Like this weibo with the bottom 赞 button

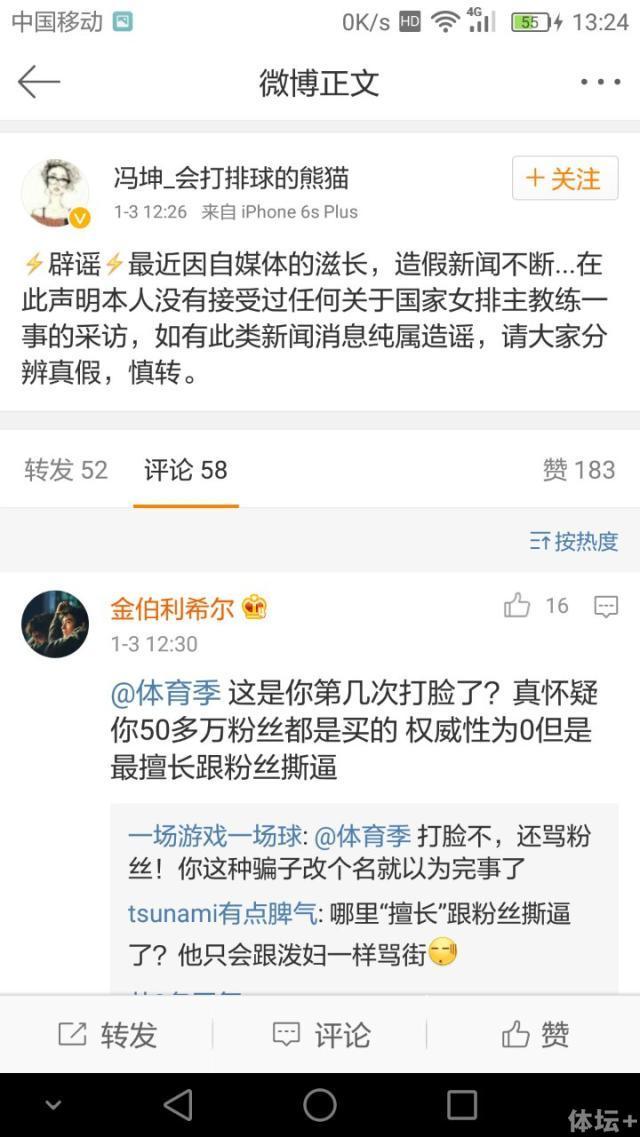(x=535, y=1034)
